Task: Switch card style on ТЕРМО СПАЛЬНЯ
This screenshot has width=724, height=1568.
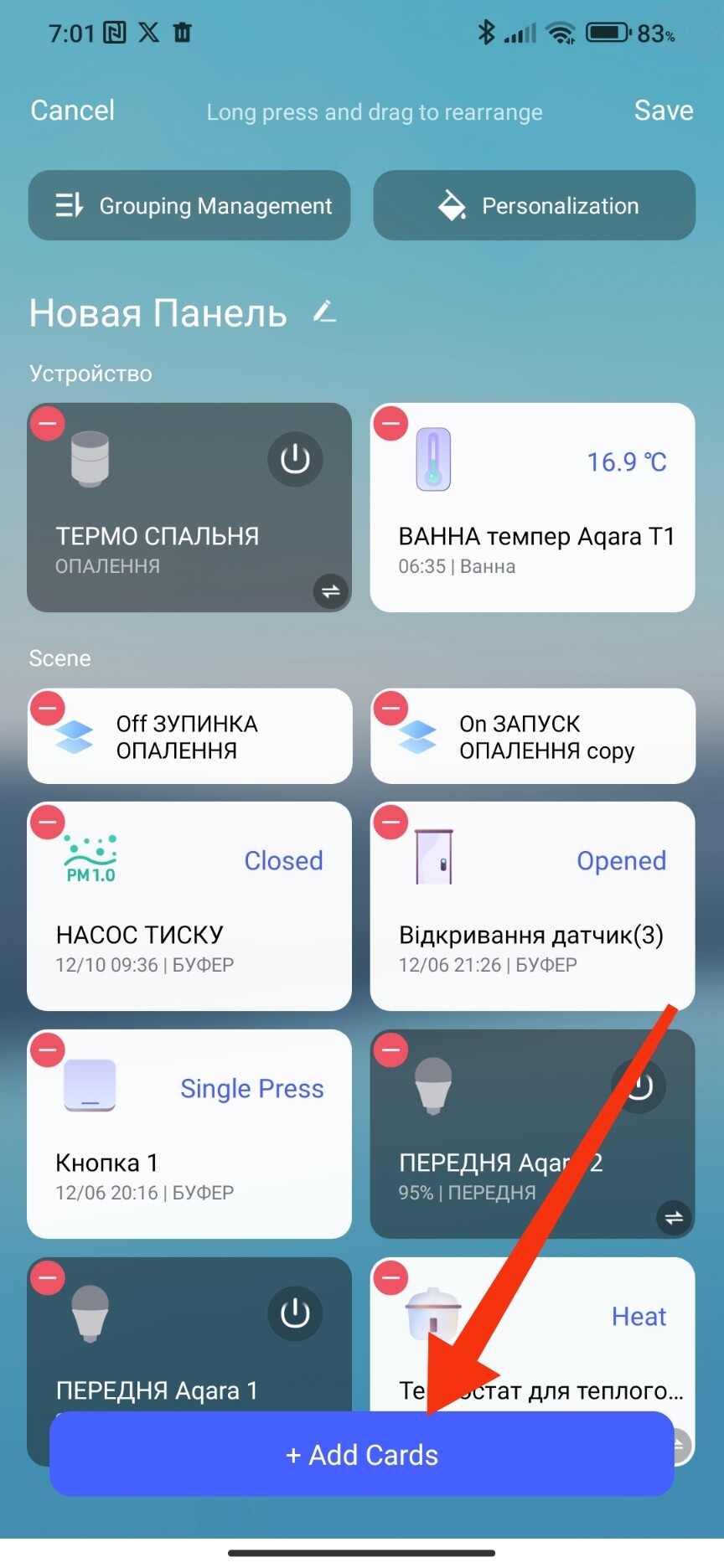Action: (330, 591)
